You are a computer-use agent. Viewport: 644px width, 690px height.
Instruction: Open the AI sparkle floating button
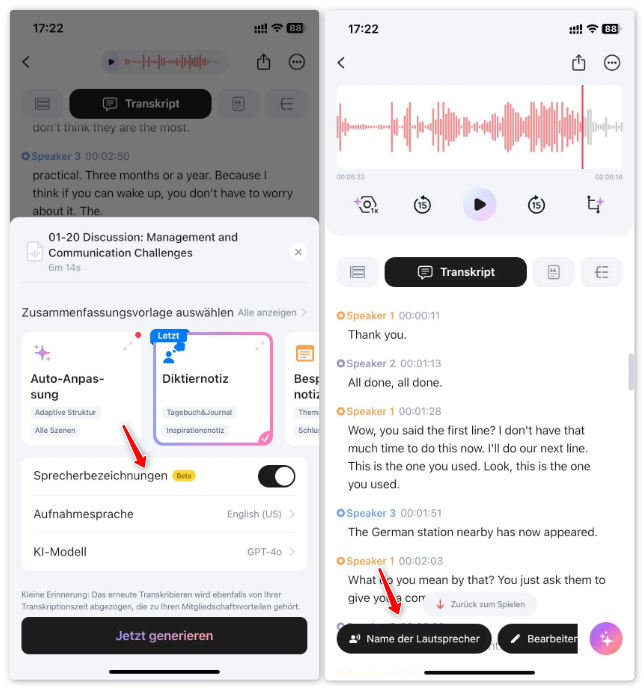tap(605, 638)
